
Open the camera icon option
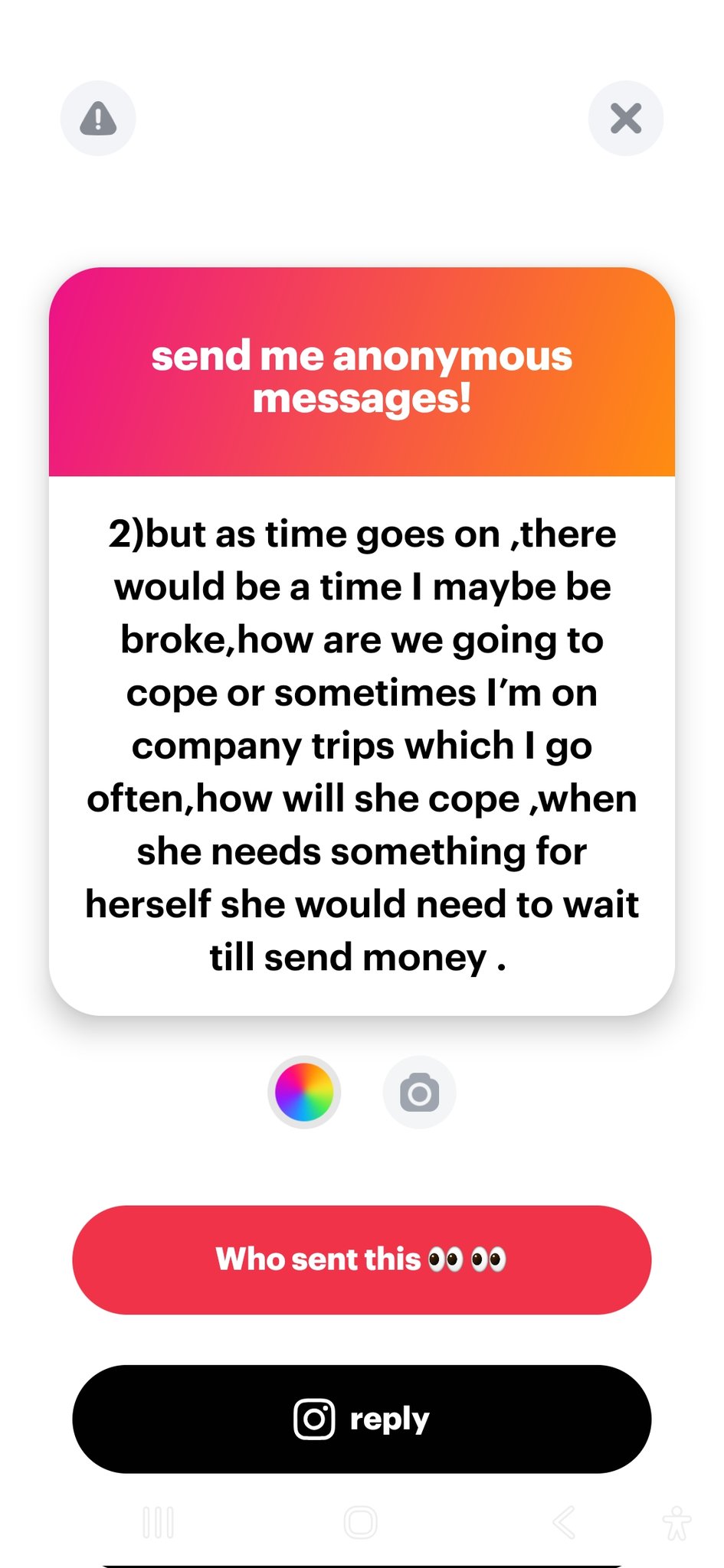419,1093
